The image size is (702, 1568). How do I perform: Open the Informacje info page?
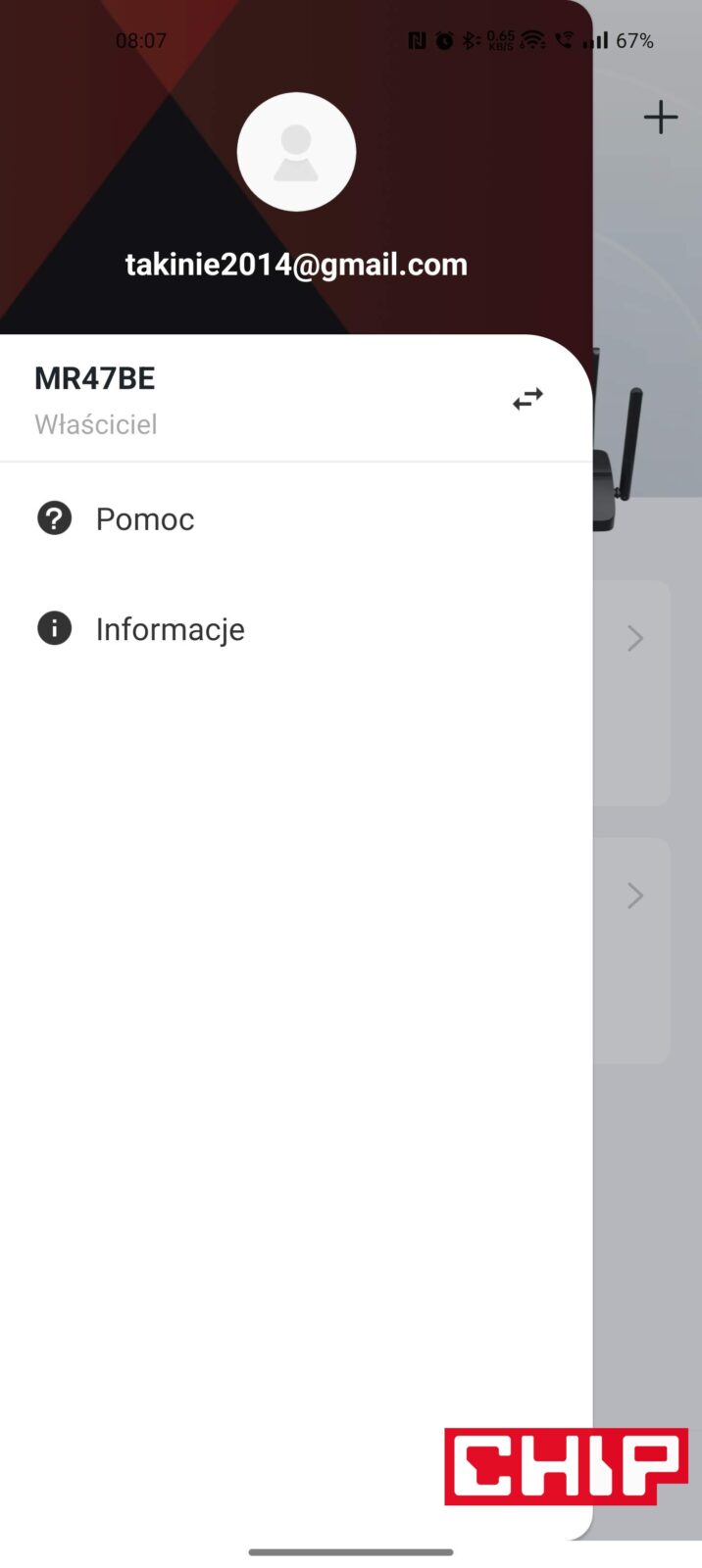click(x=170, y=629)
